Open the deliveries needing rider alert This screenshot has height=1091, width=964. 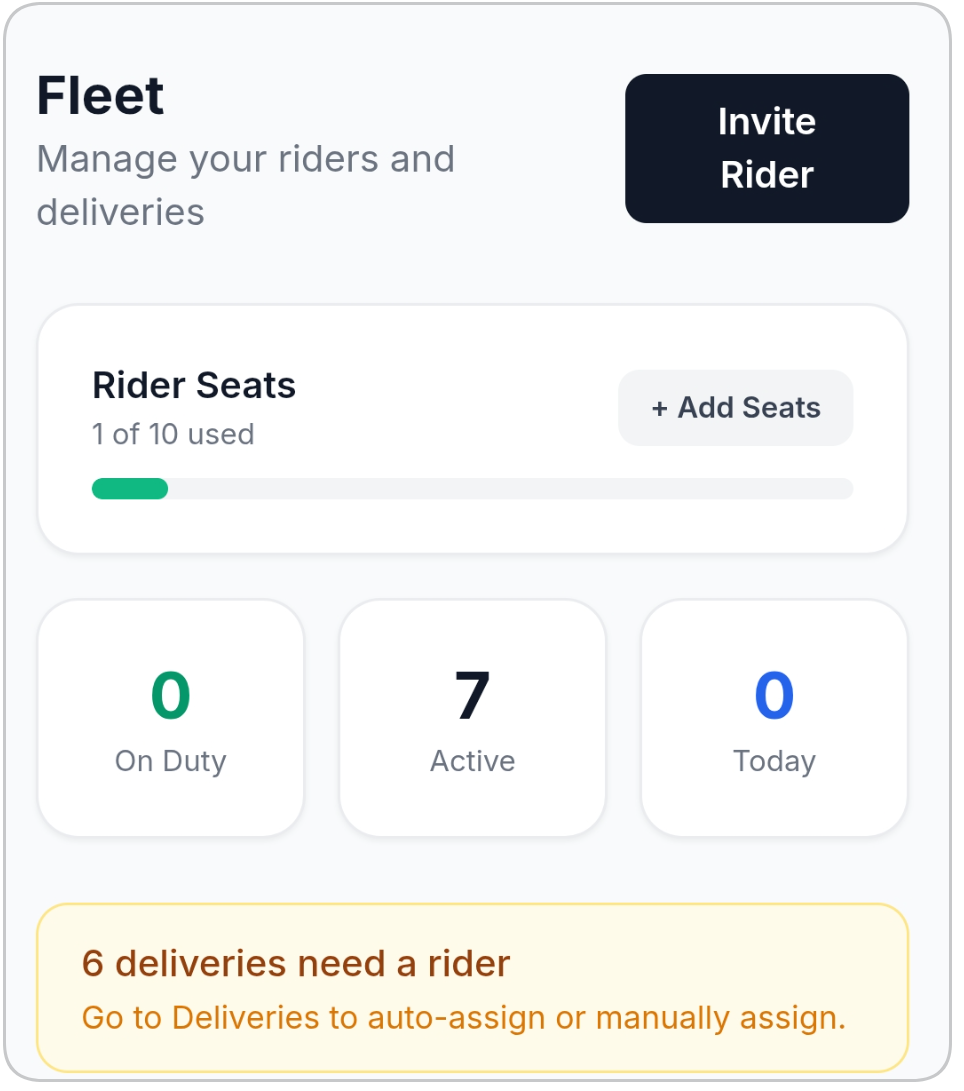[471, 989]
